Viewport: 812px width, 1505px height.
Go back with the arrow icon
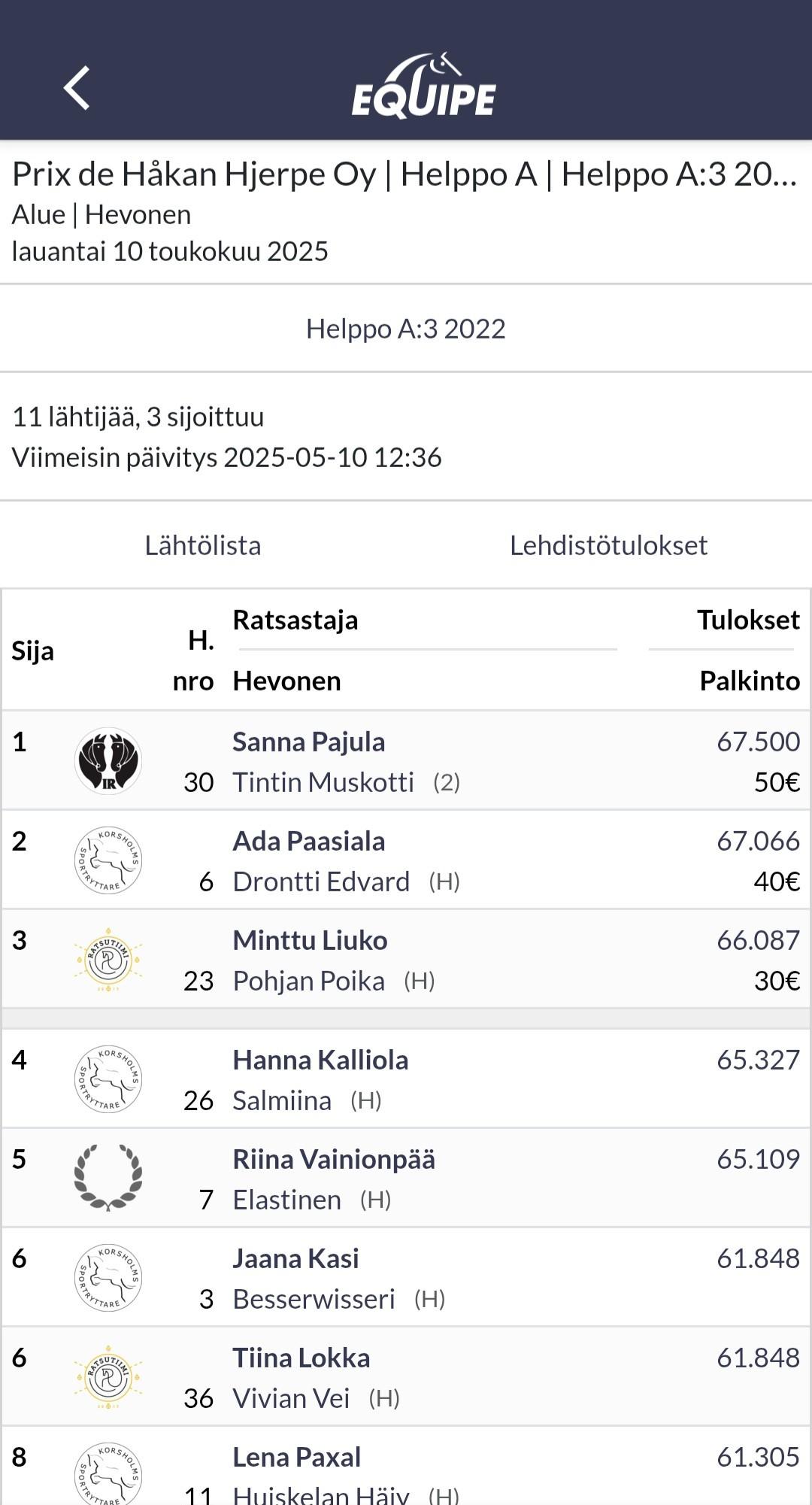point(77,88)
